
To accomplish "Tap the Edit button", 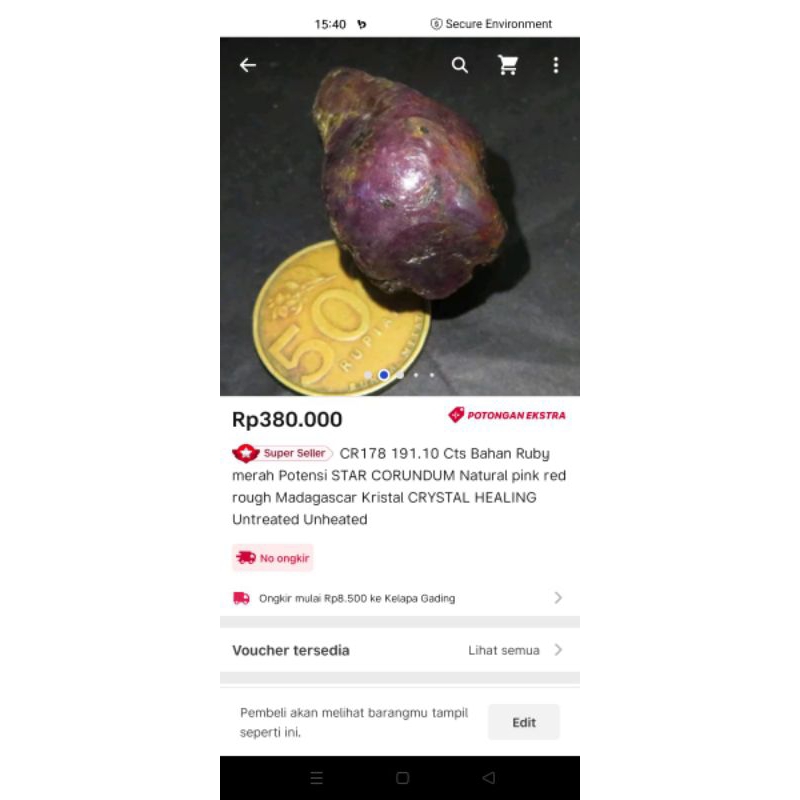I will pos(523,722).
